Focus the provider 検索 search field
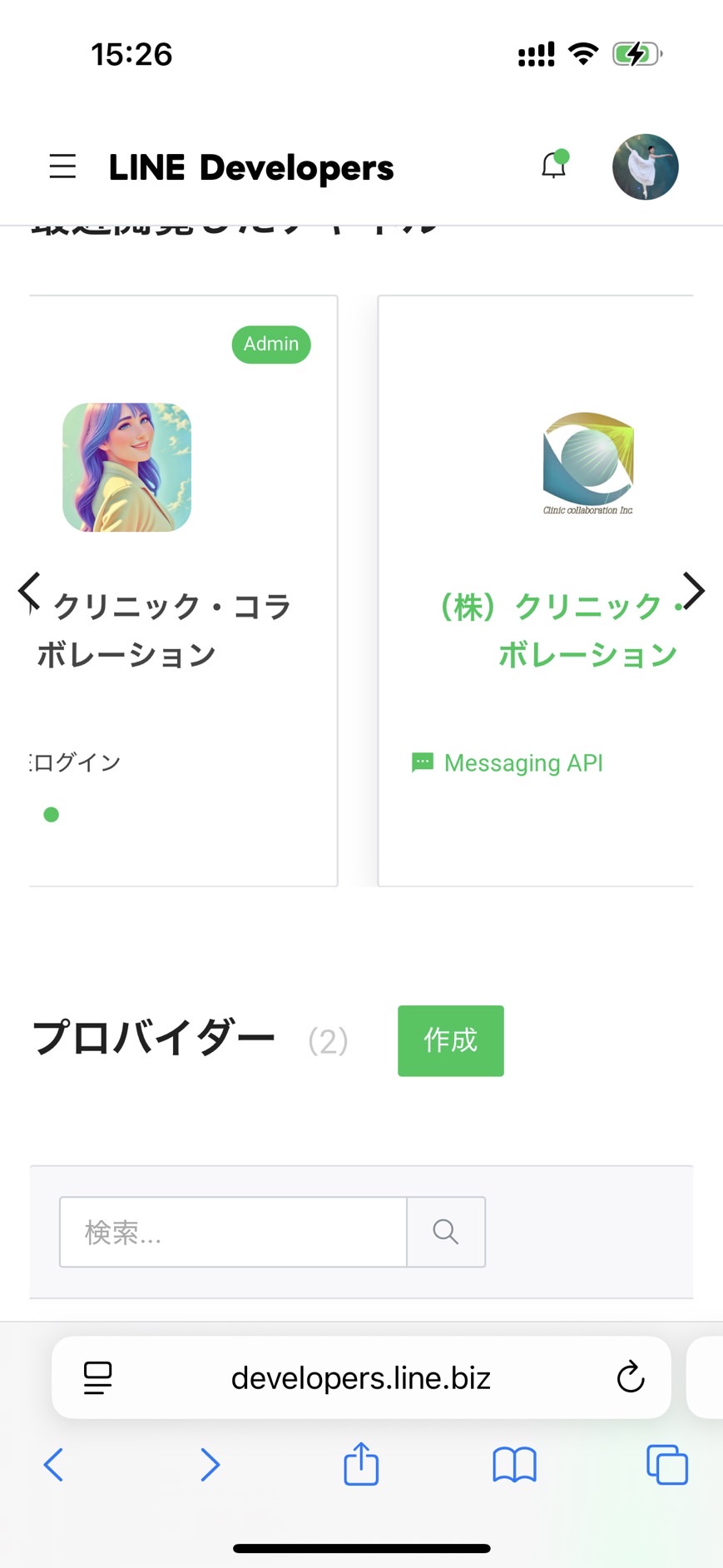Screen dimensions: 723x1568 [233, 1232]
